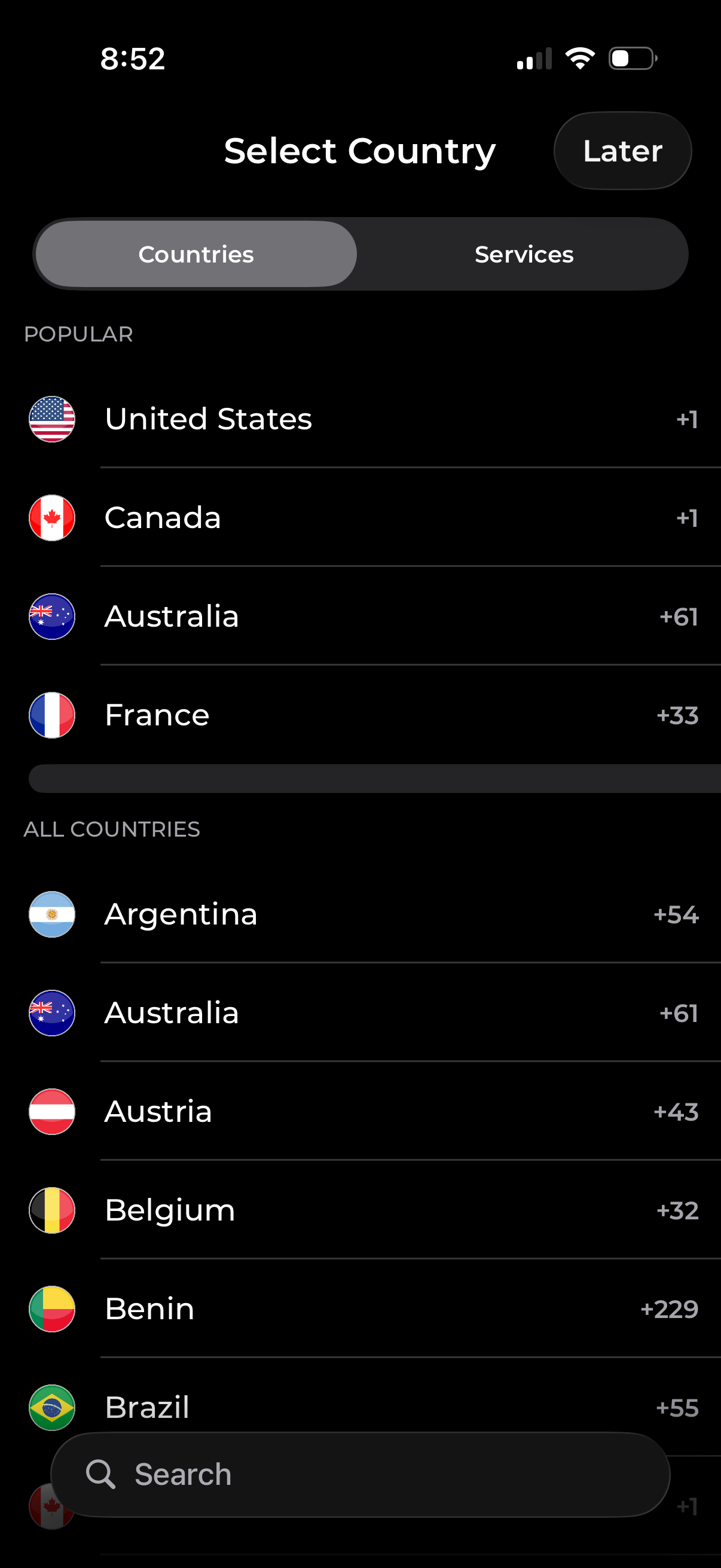Tap the Belgium flag icon
Viewport: 721px width, 1568px height.
point(52,1211)
